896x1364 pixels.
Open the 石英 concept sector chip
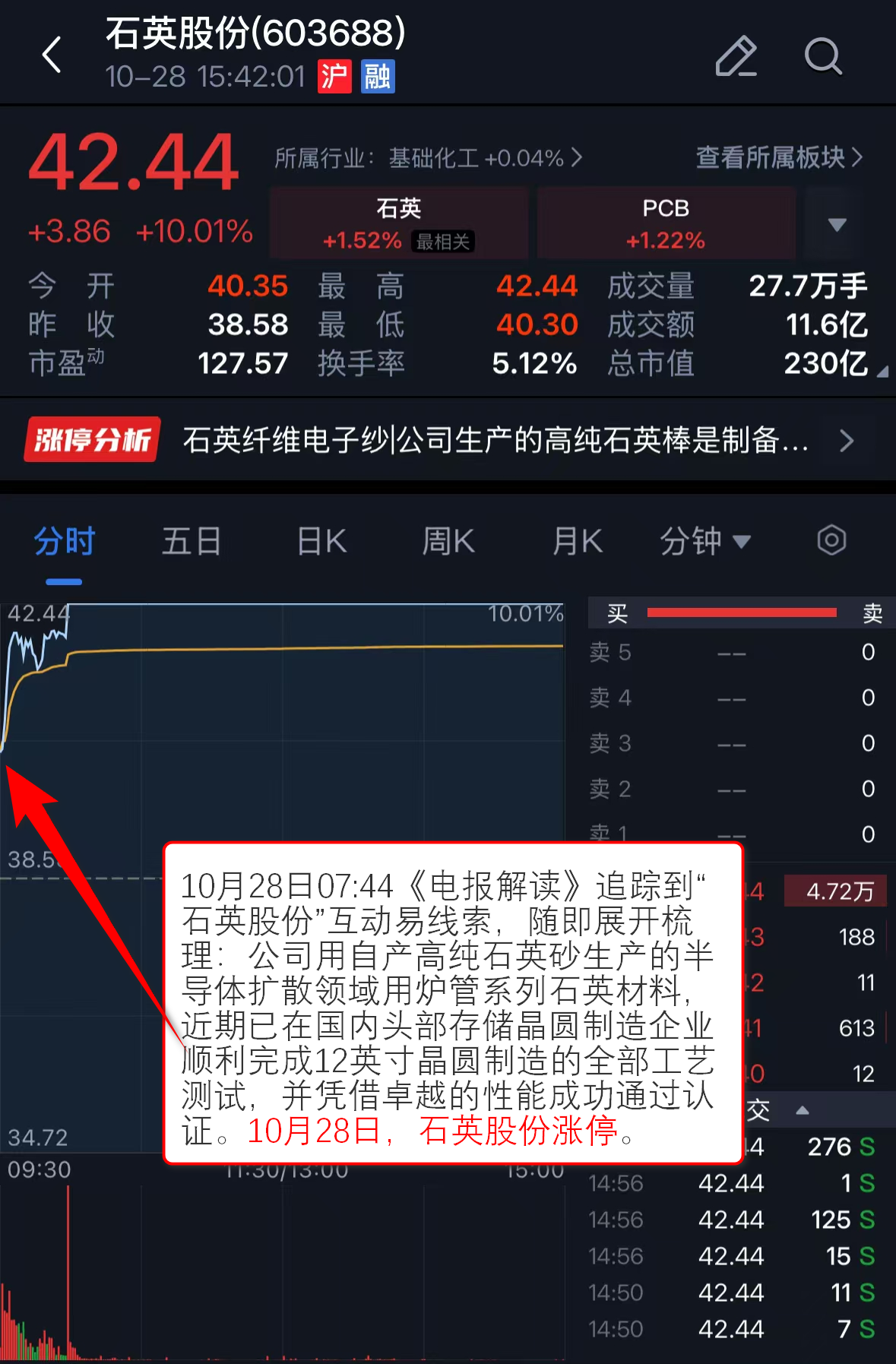[399, 224]
